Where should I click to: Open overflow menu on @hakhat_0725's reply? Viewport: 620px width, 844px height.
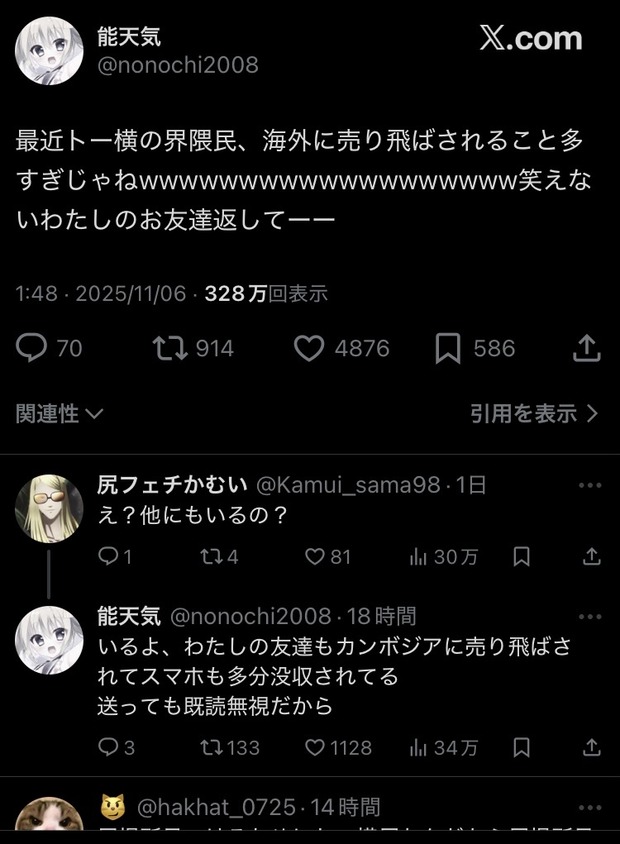coord(591,806)
